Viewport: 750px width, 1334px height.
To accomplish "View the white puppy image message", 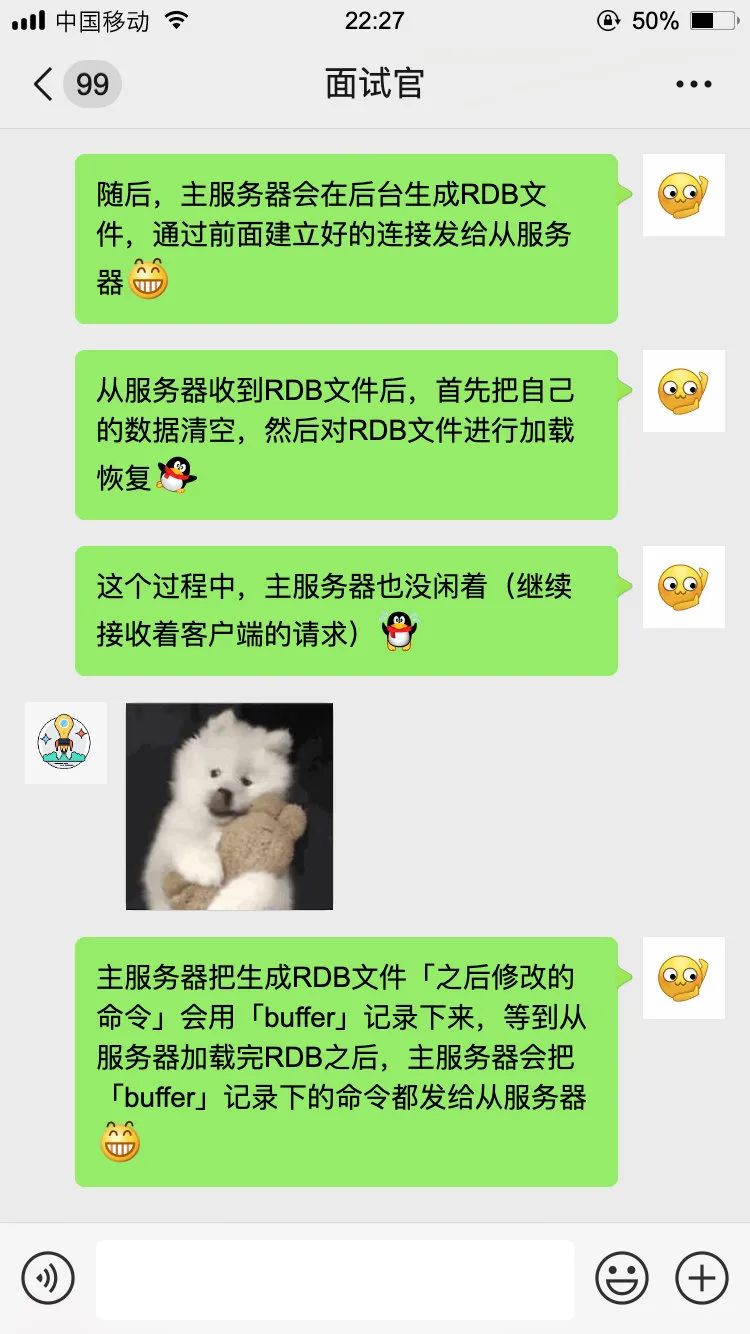I will pos(229,806).
